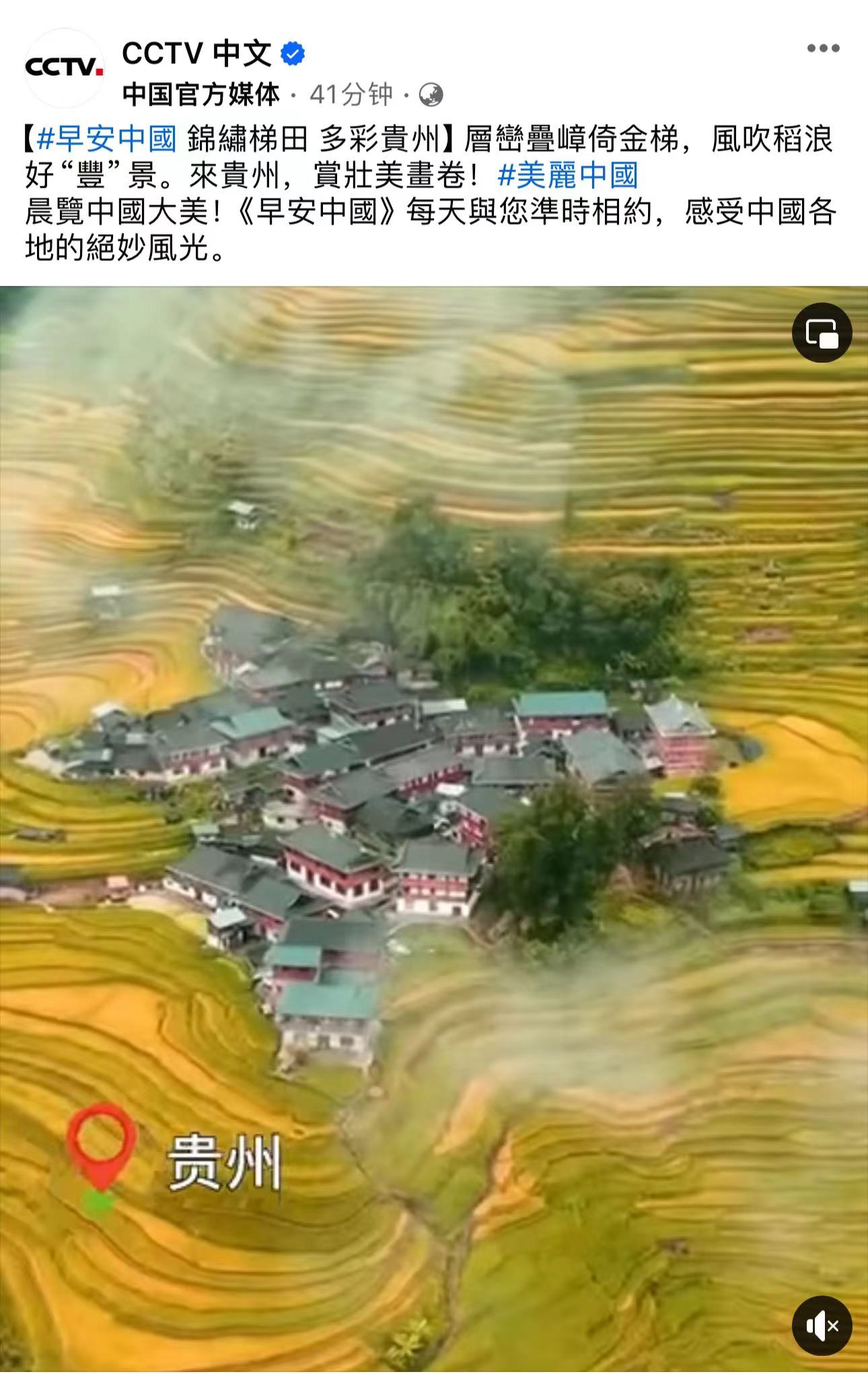Tap the #早安中國 hashtag
The width and height of the screenshot is (868, 1374).
coord(107,139)
